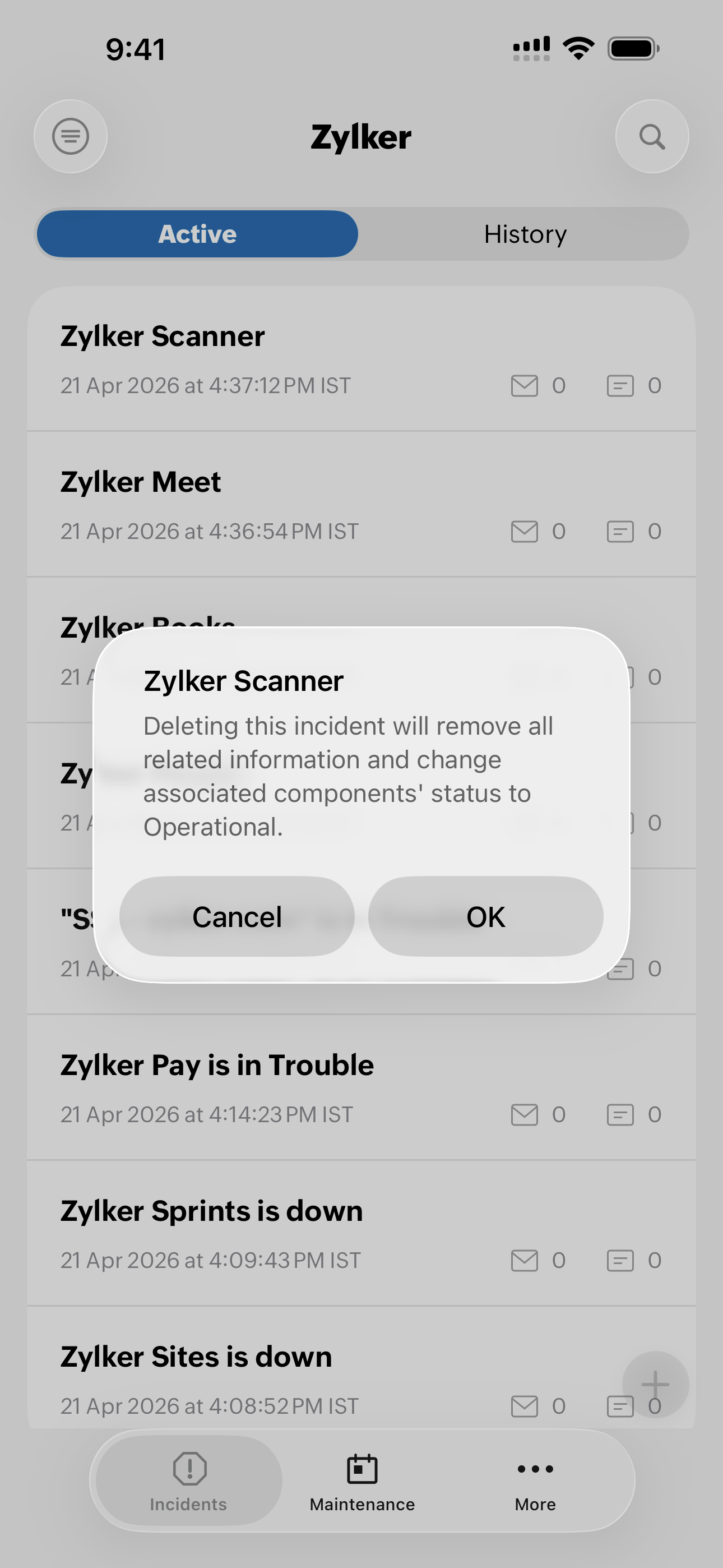The image size is (723, 1568).
Task: Cancel deleting the Zylker Scanner incident
Action: (237, 917)
